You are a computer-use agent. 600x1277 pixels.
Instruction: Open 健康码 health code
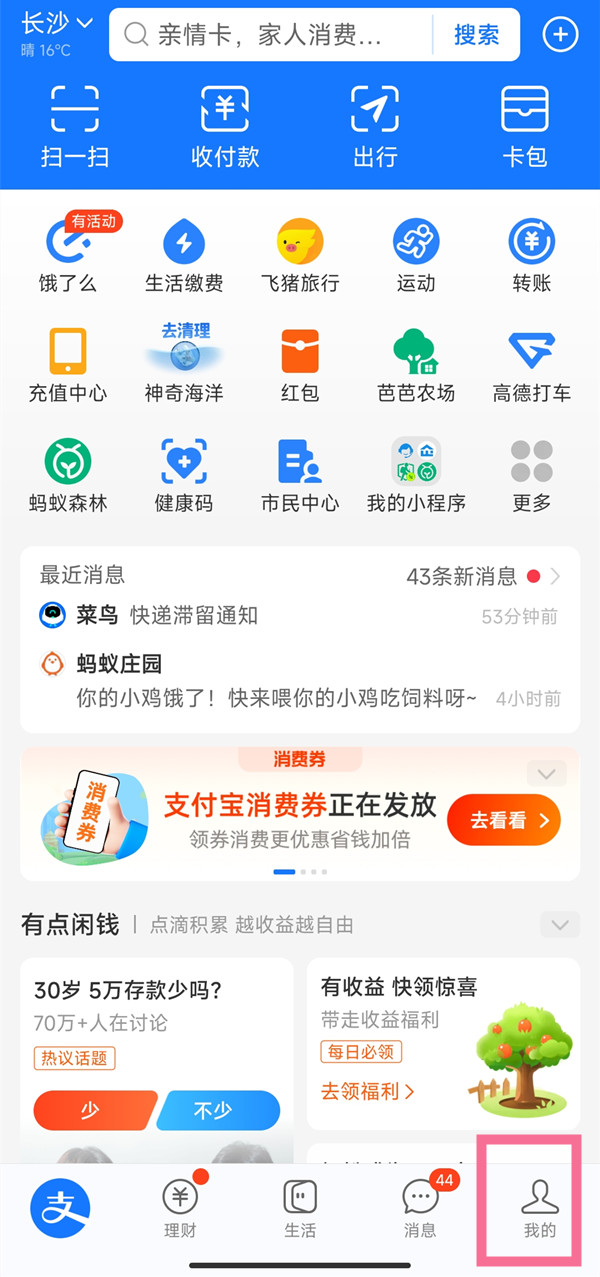point(184,474)
